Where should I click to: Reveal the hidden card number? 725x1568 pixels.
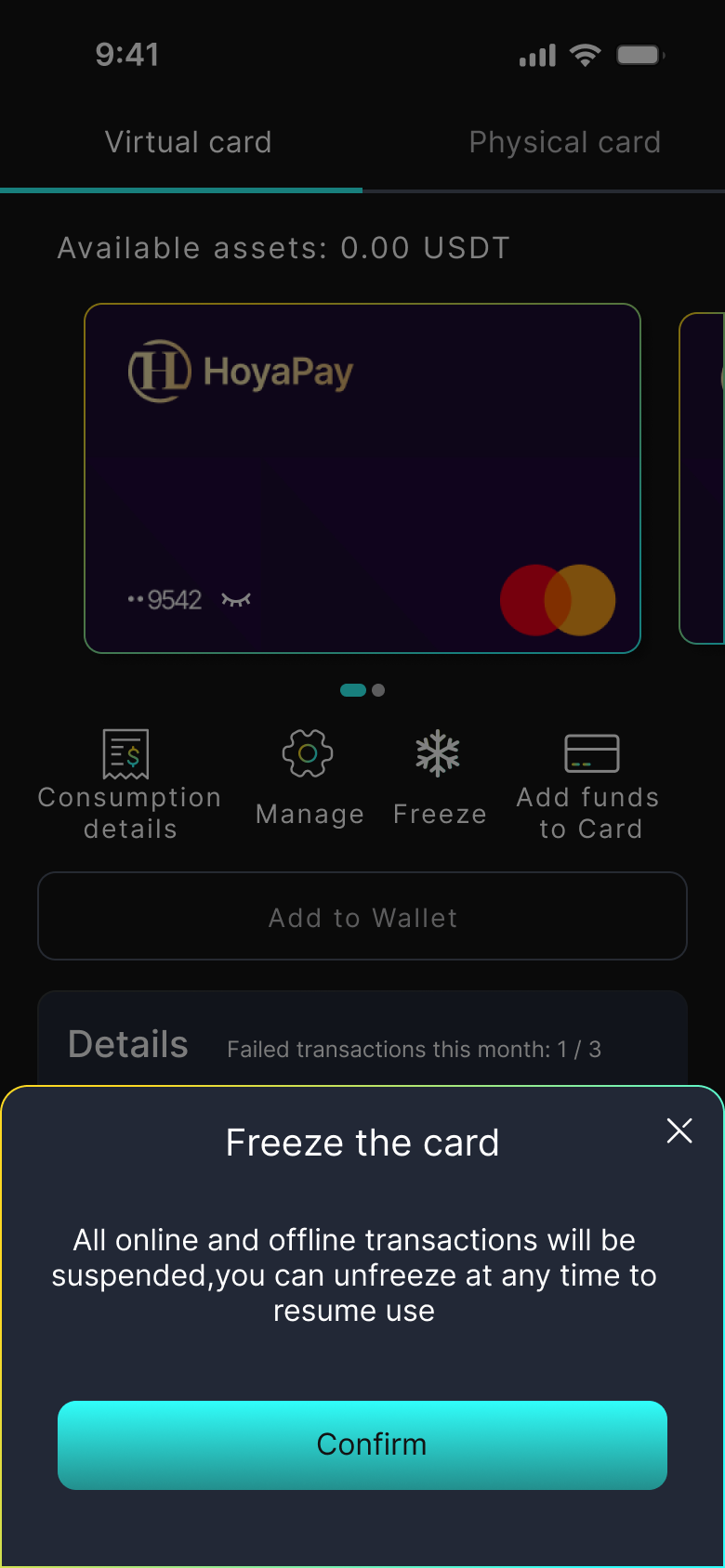click(x=236, y=601)
